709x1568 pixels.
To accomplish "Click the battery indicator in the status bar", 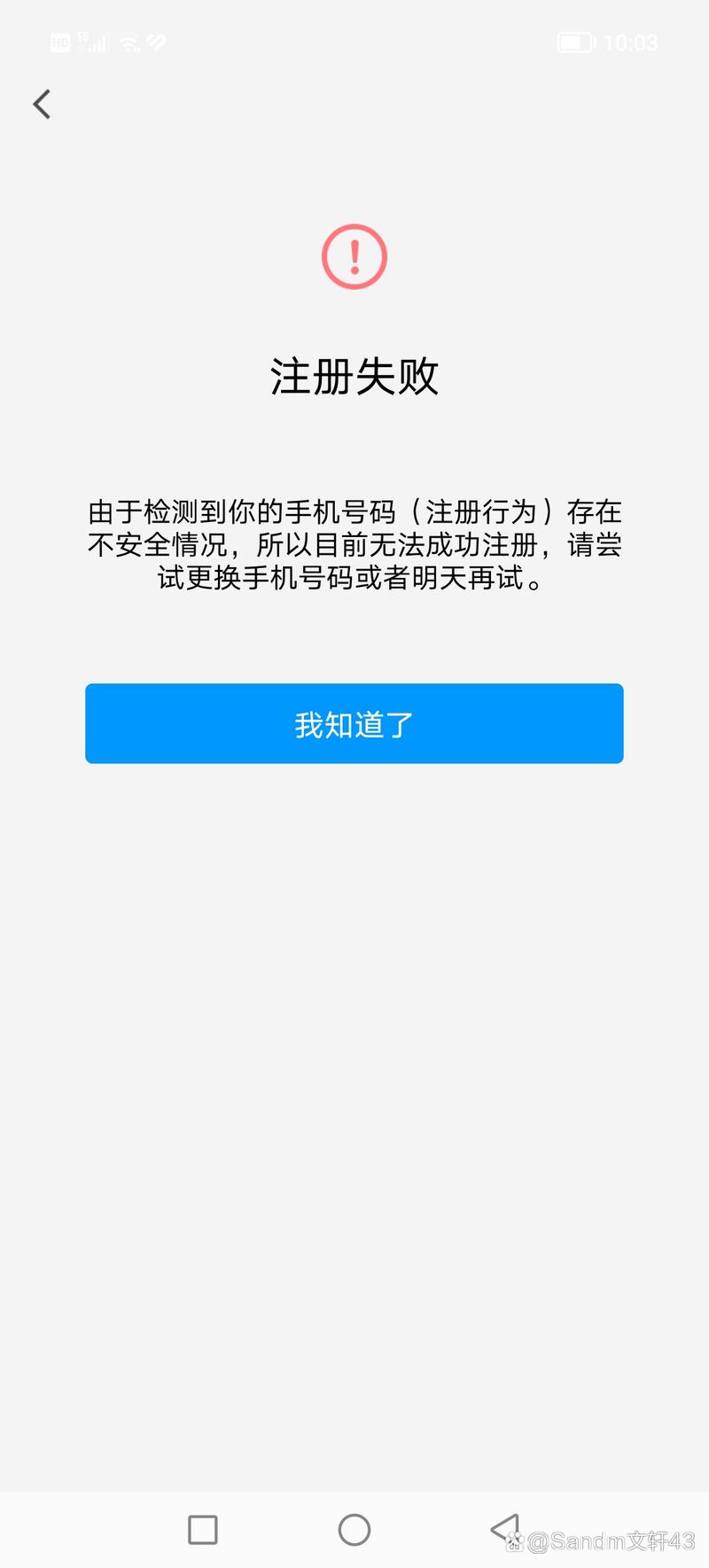I will pyautogui.click(x=574, y=41).
